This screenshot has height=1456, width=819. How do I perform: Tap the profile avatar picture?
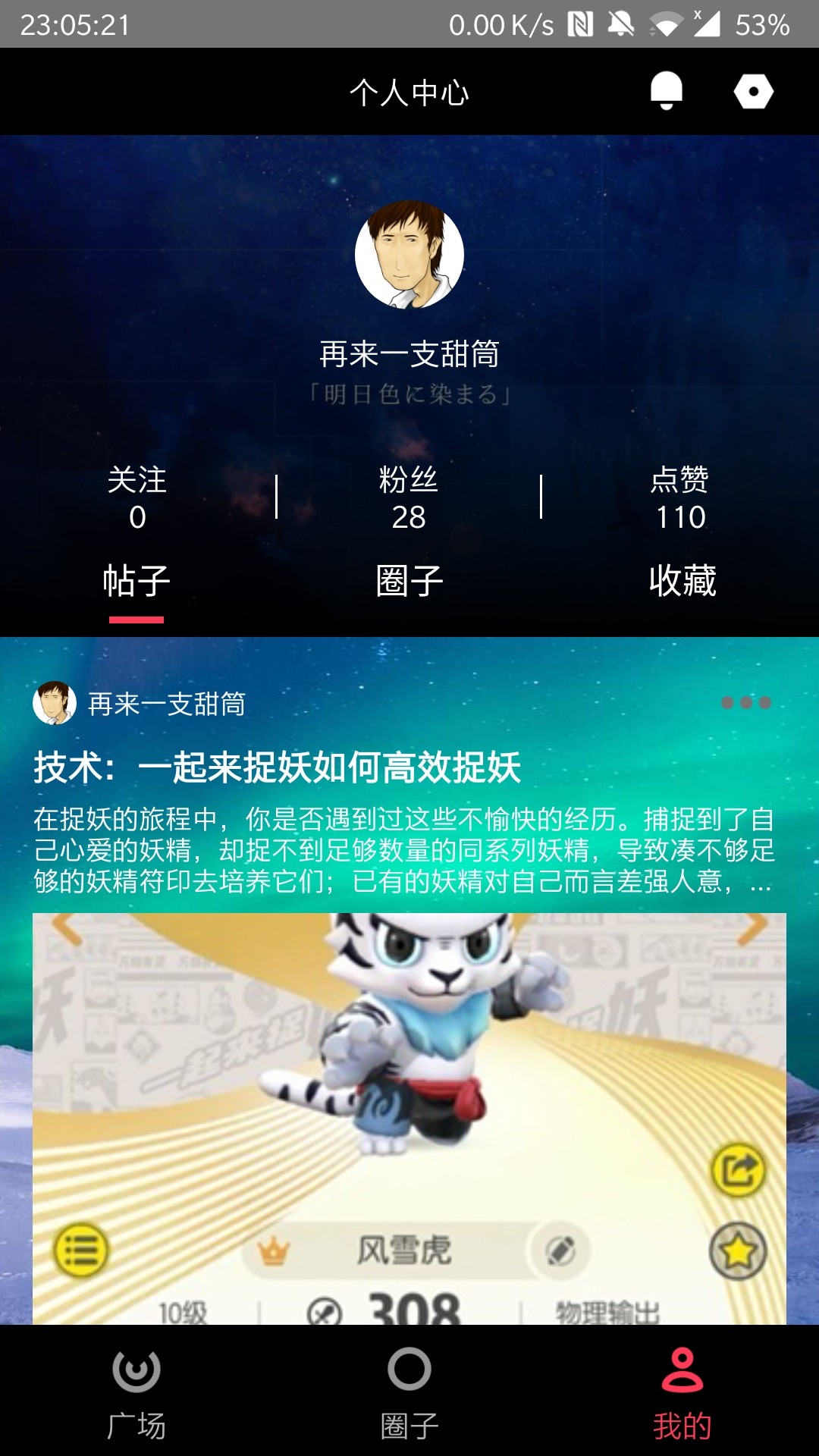409,254
